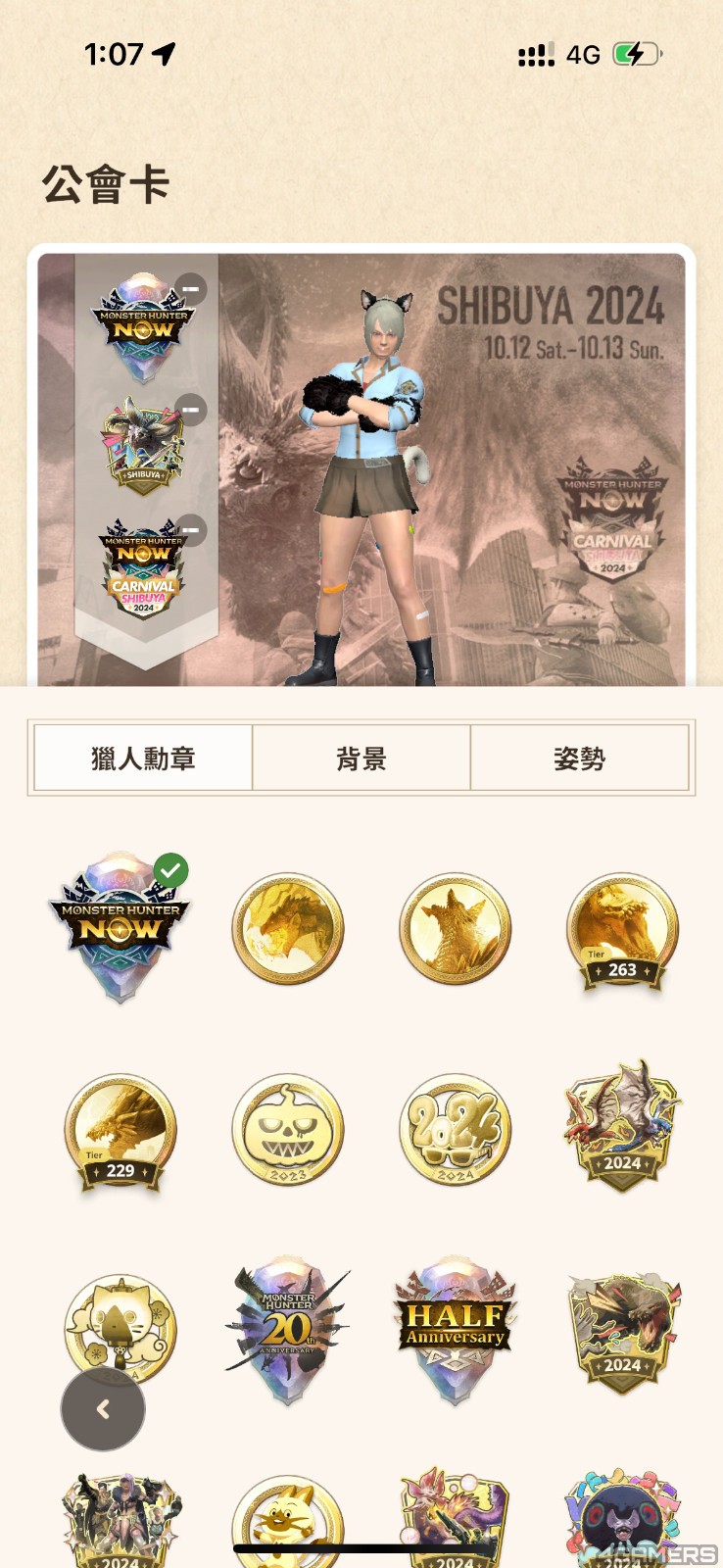The width and height of the screenshot is (723, 1568).
Task: Remove the Monster Hunter Now medal from card
Action: tap(191, 288)
